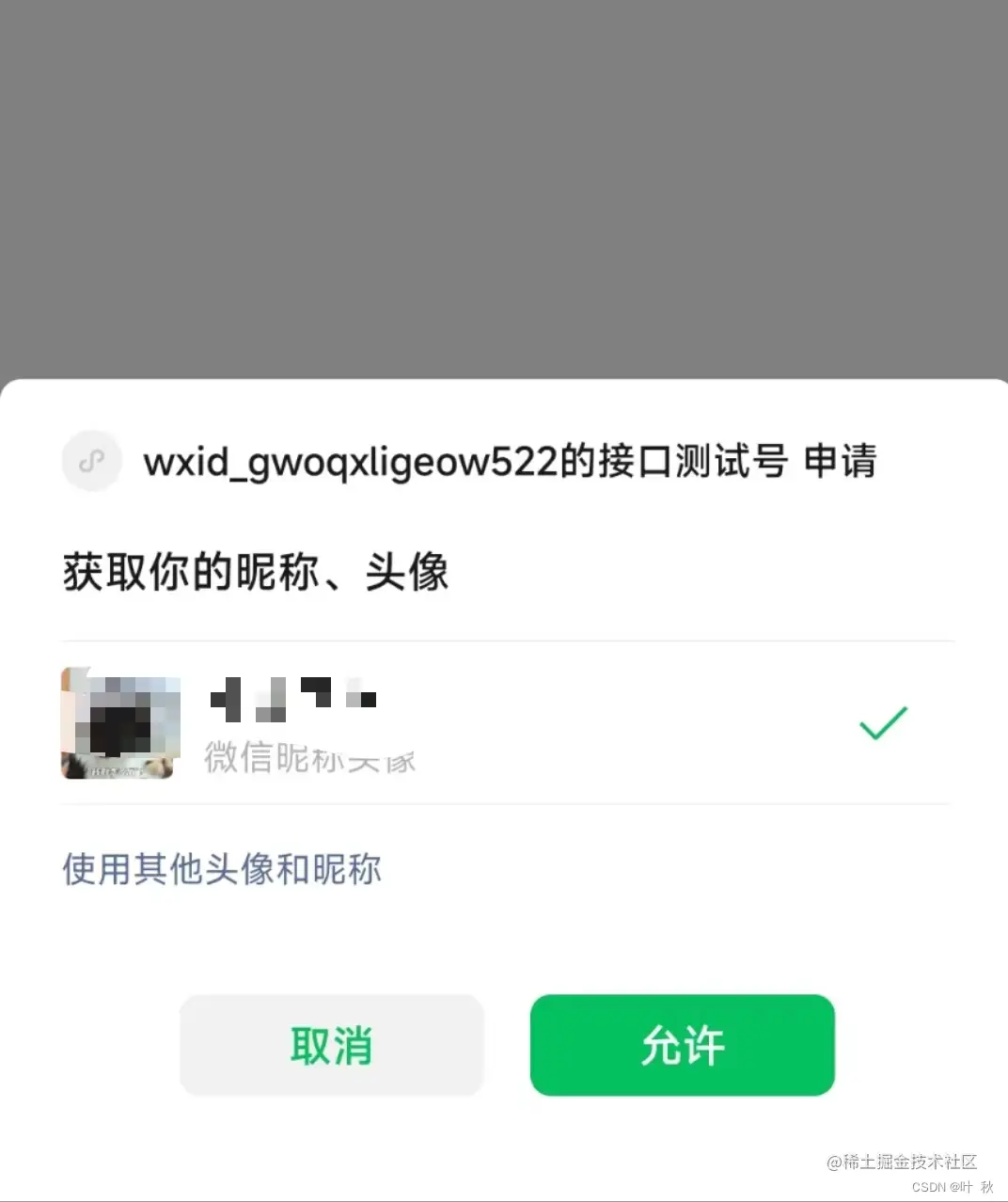
Task: Click 允许 to grant authorization
Action: (682, 1044)
